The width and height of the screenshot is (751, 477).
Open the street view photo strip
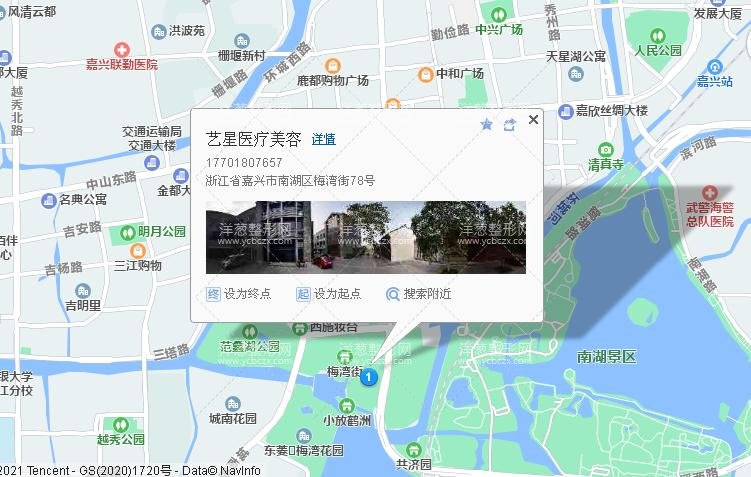point(364,237)
